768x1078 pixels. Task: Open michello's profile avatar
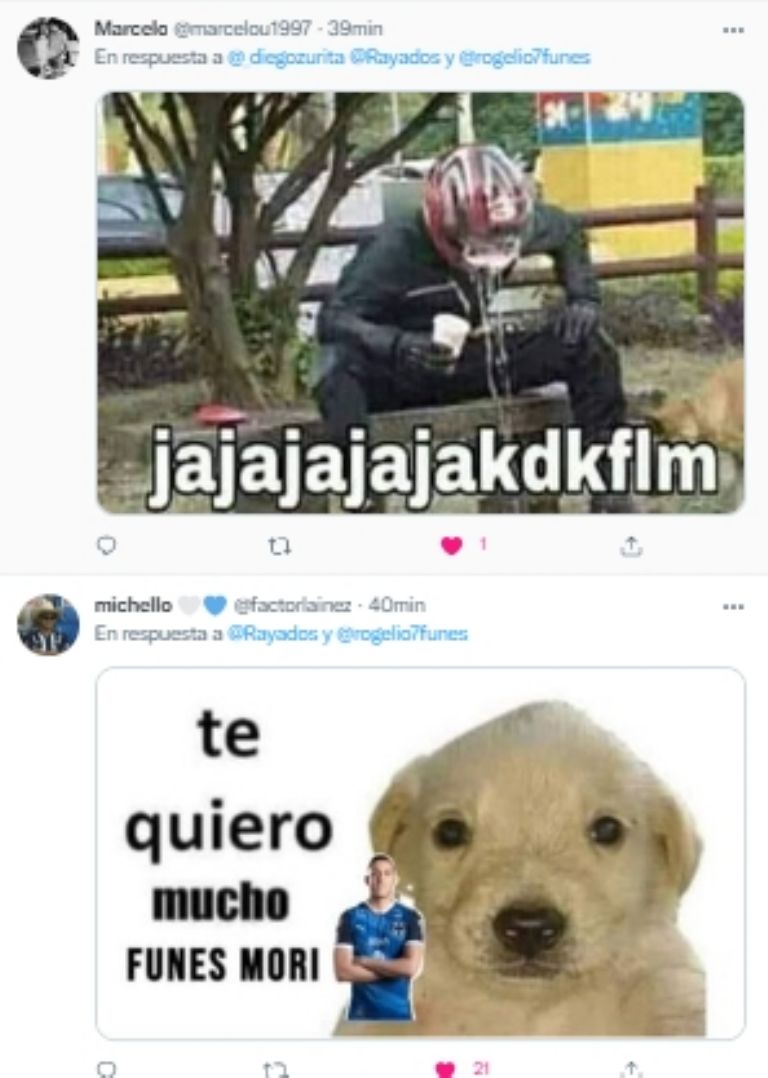47,624
